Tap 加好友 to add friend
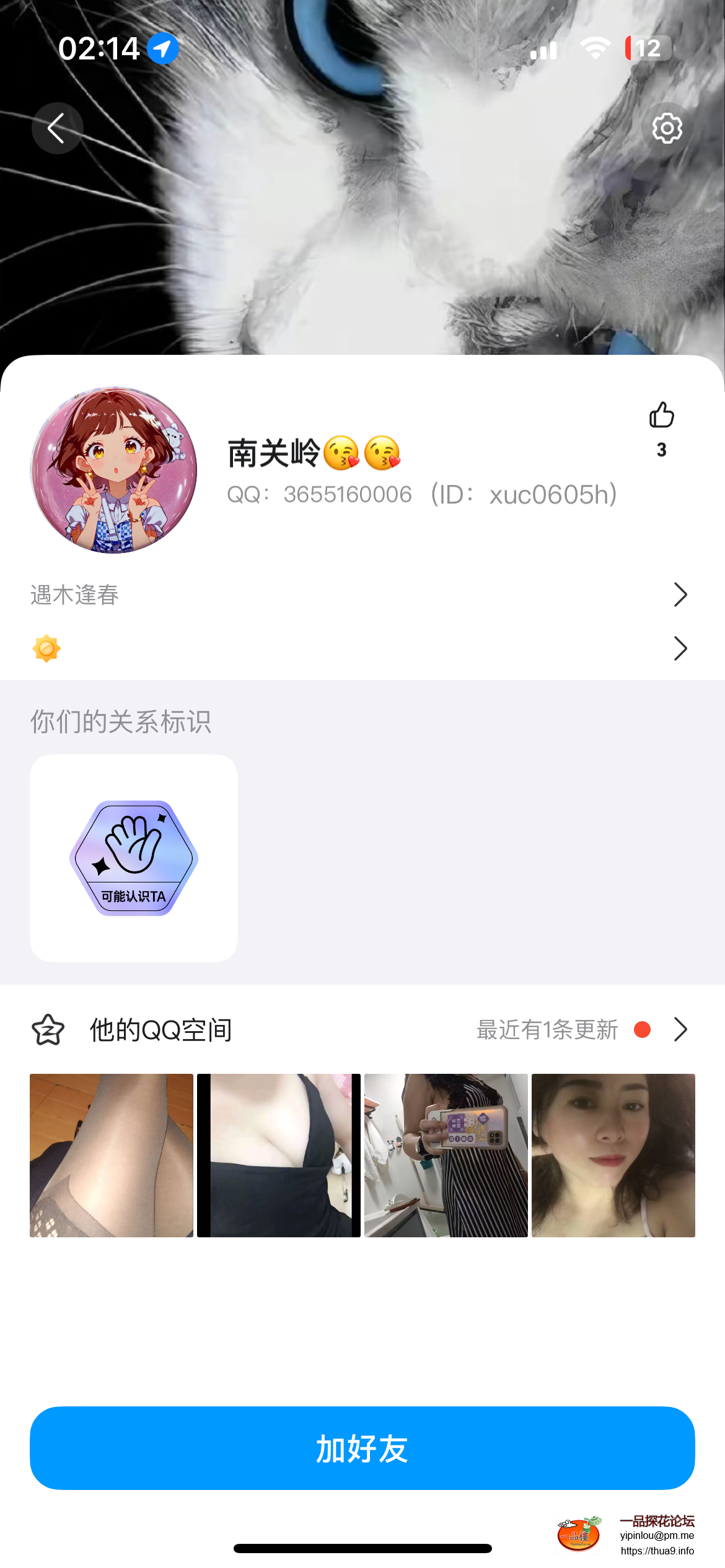Image resolution: width=725 pixels, height=1568 pixels. click(362, 1447)
